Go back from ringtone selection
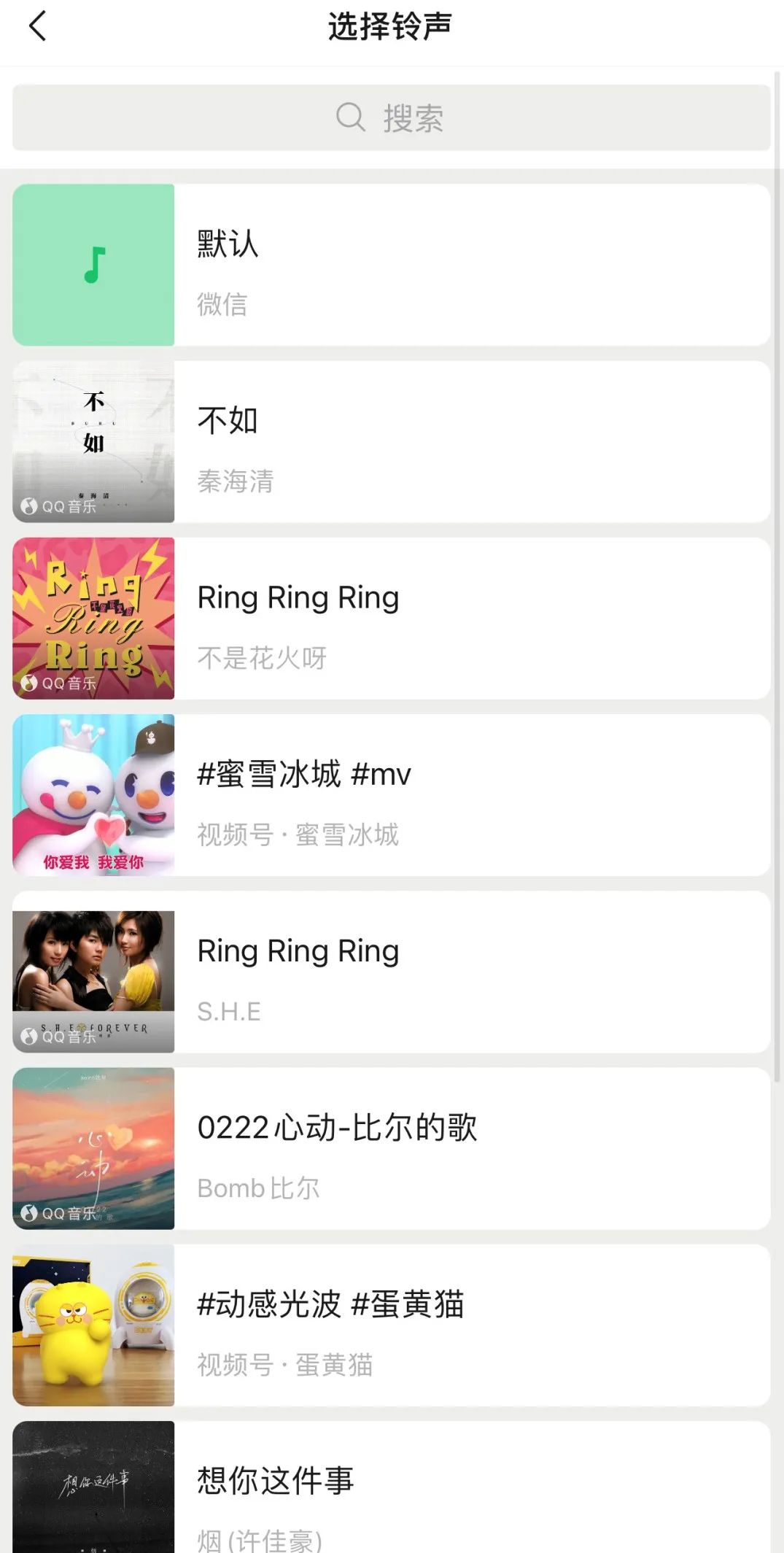The image size is (784, 1553). pos(38,26)
